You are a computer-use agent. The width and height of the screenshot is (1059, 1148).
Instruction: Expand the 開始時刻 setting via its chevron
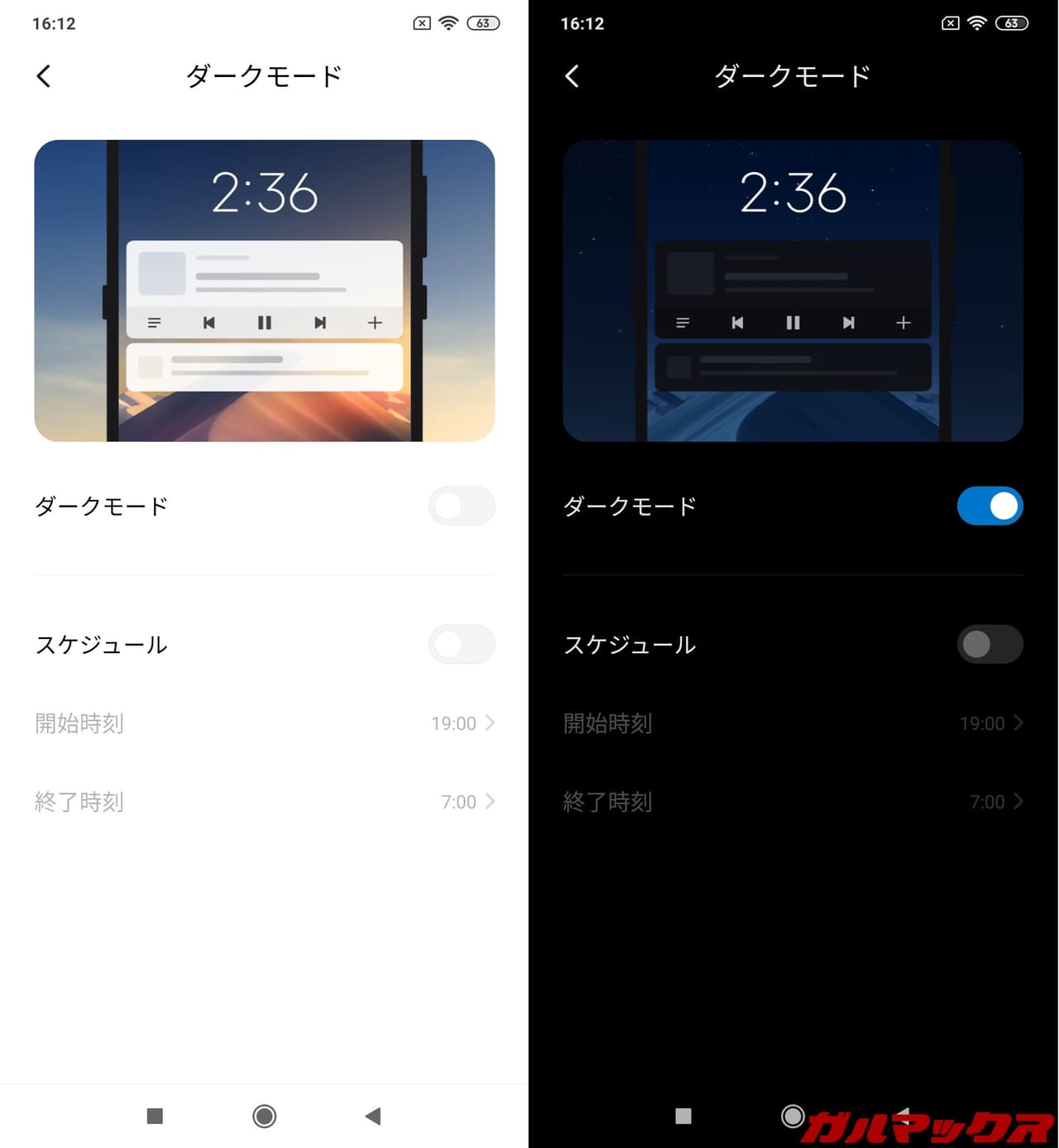coord(491,723)
